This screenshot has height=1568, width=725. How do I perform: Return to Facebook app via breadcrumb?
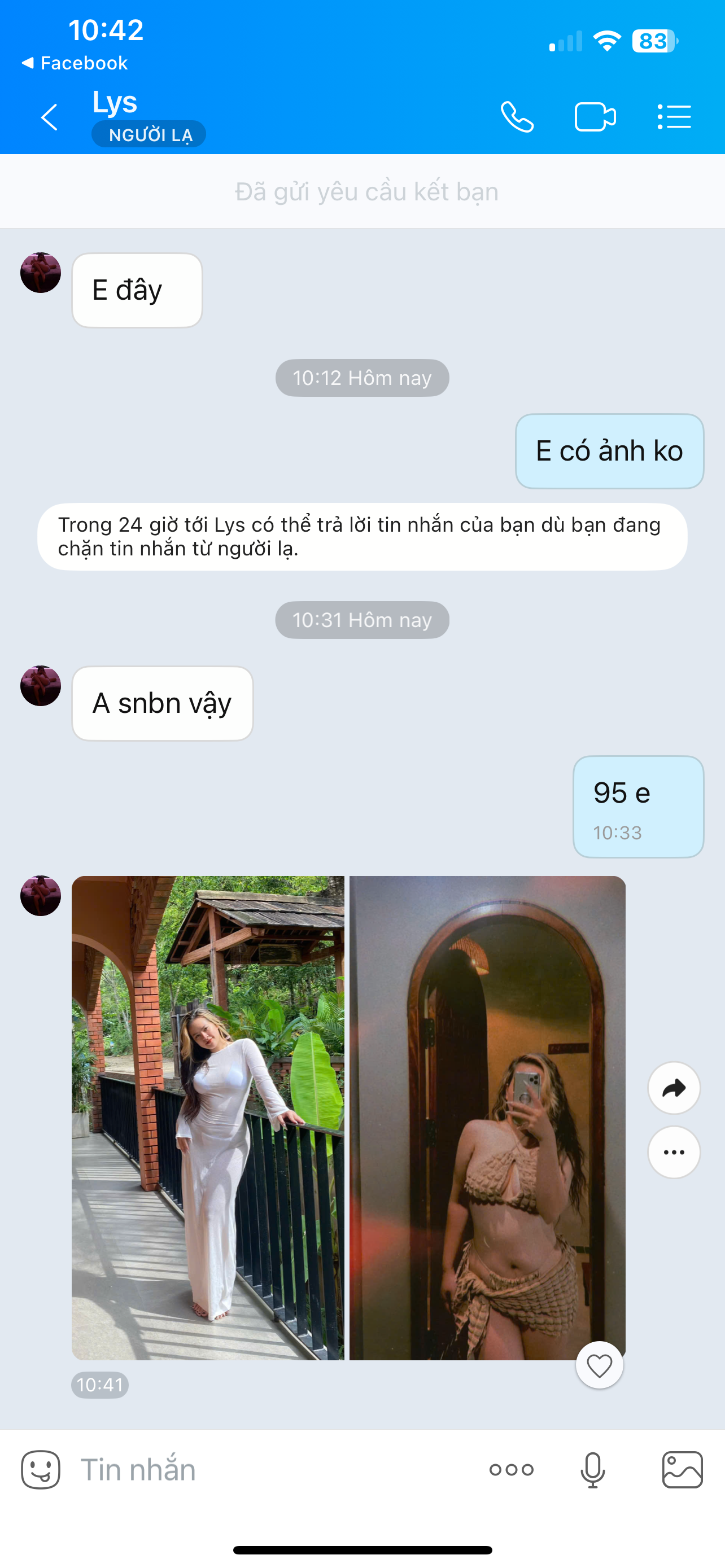click(x=75, y=63)
